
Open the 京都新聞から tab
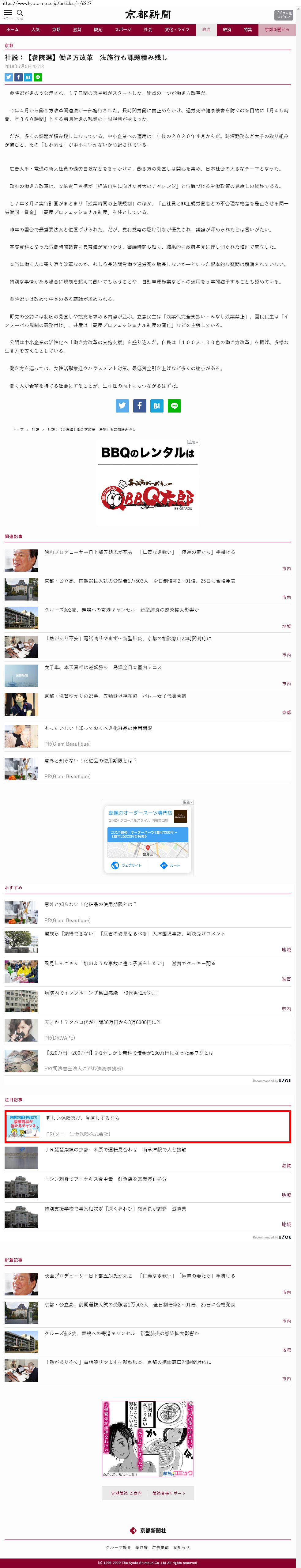coord(277,30)
